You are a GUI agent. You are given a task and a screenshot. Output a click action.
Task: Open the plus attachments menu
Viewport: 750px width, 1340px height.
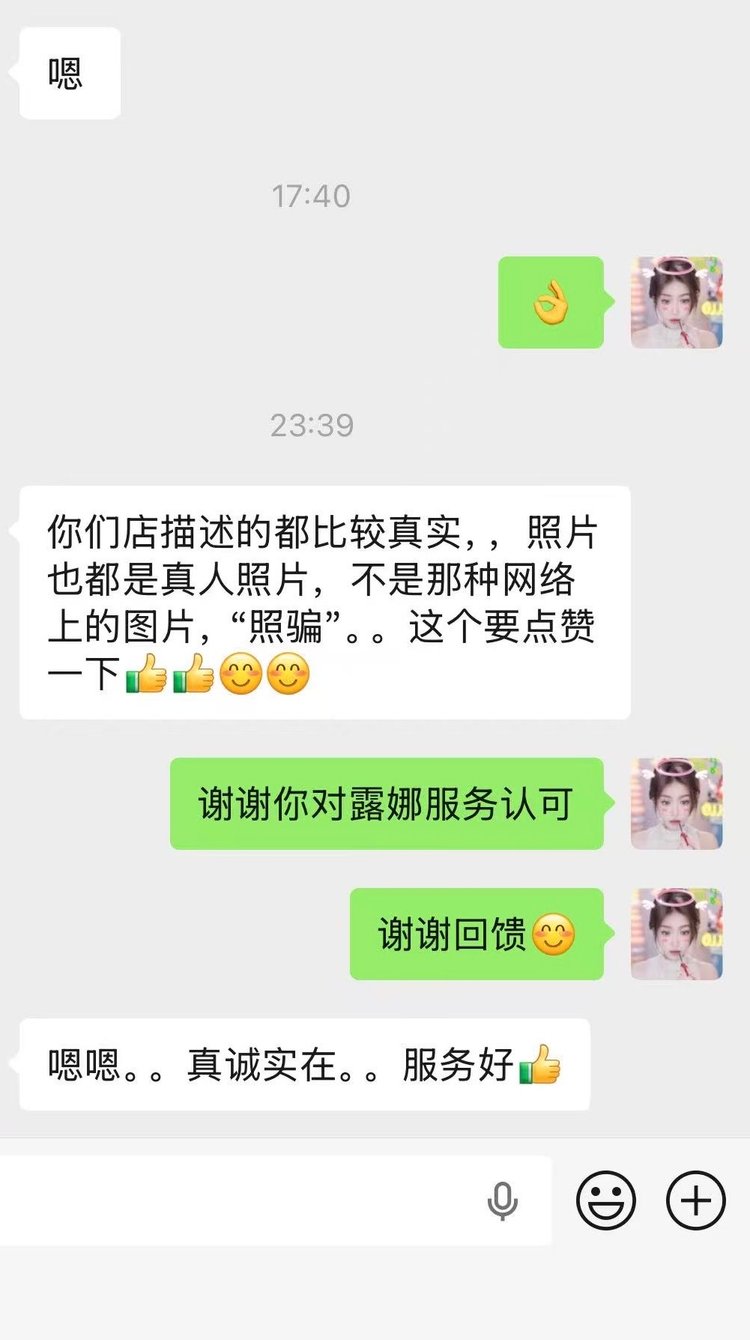(696, 1200)
